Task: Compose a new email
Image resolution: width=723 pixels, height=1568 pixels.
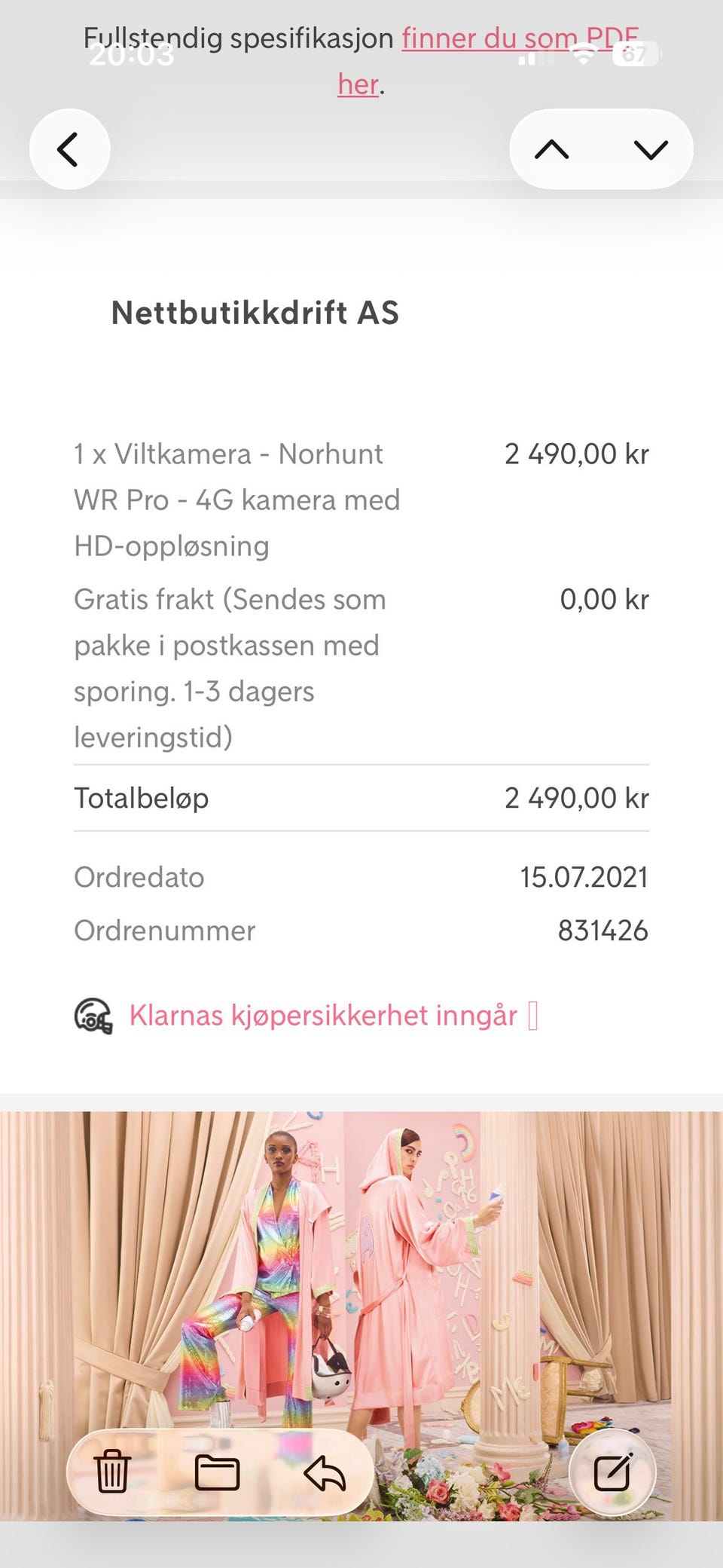Action: coord(612,1471)
